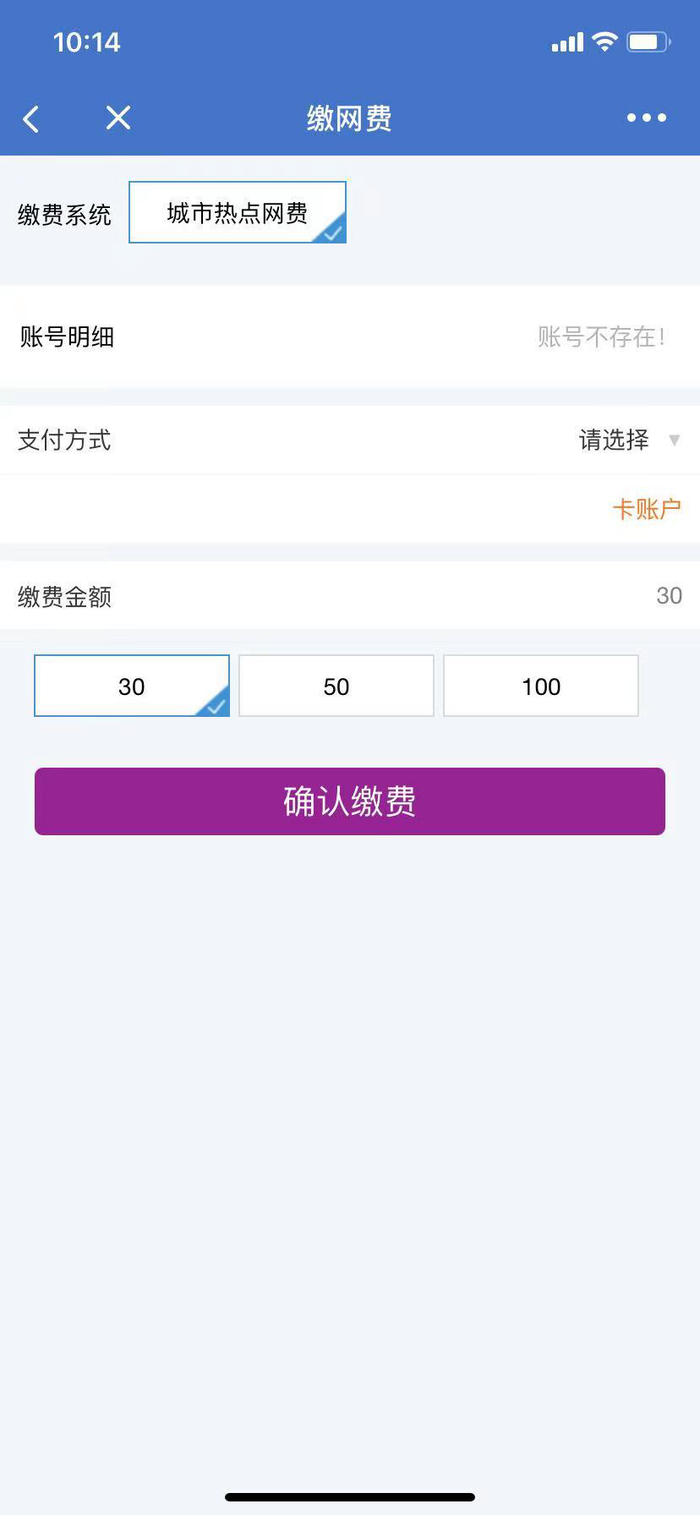Select 城市热点网费 as payment system

click(x=237, y=212)
